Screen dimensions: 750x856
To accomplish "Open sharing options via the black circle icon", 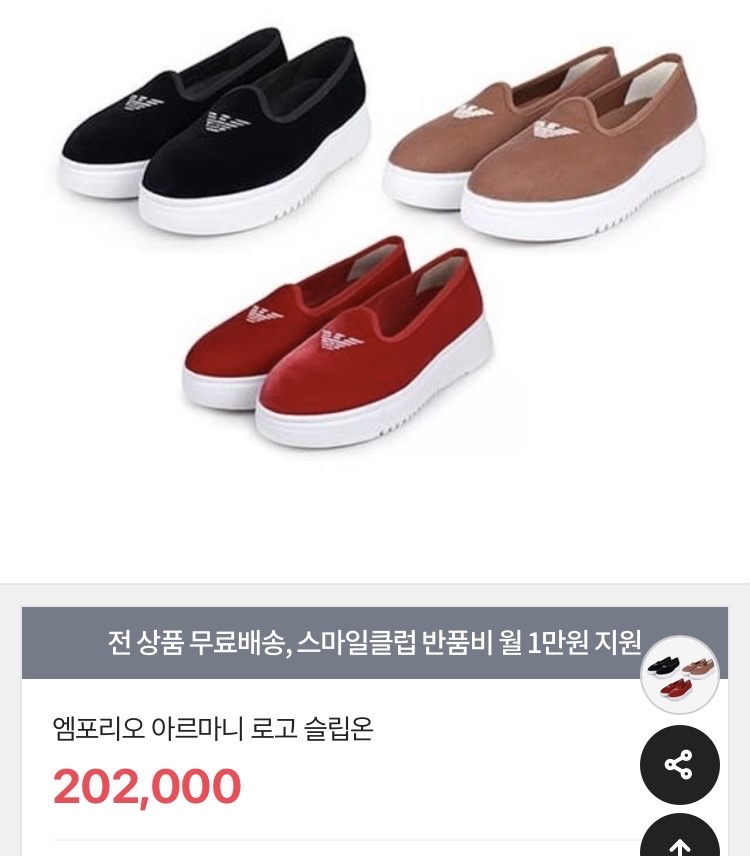I will 680,765.
